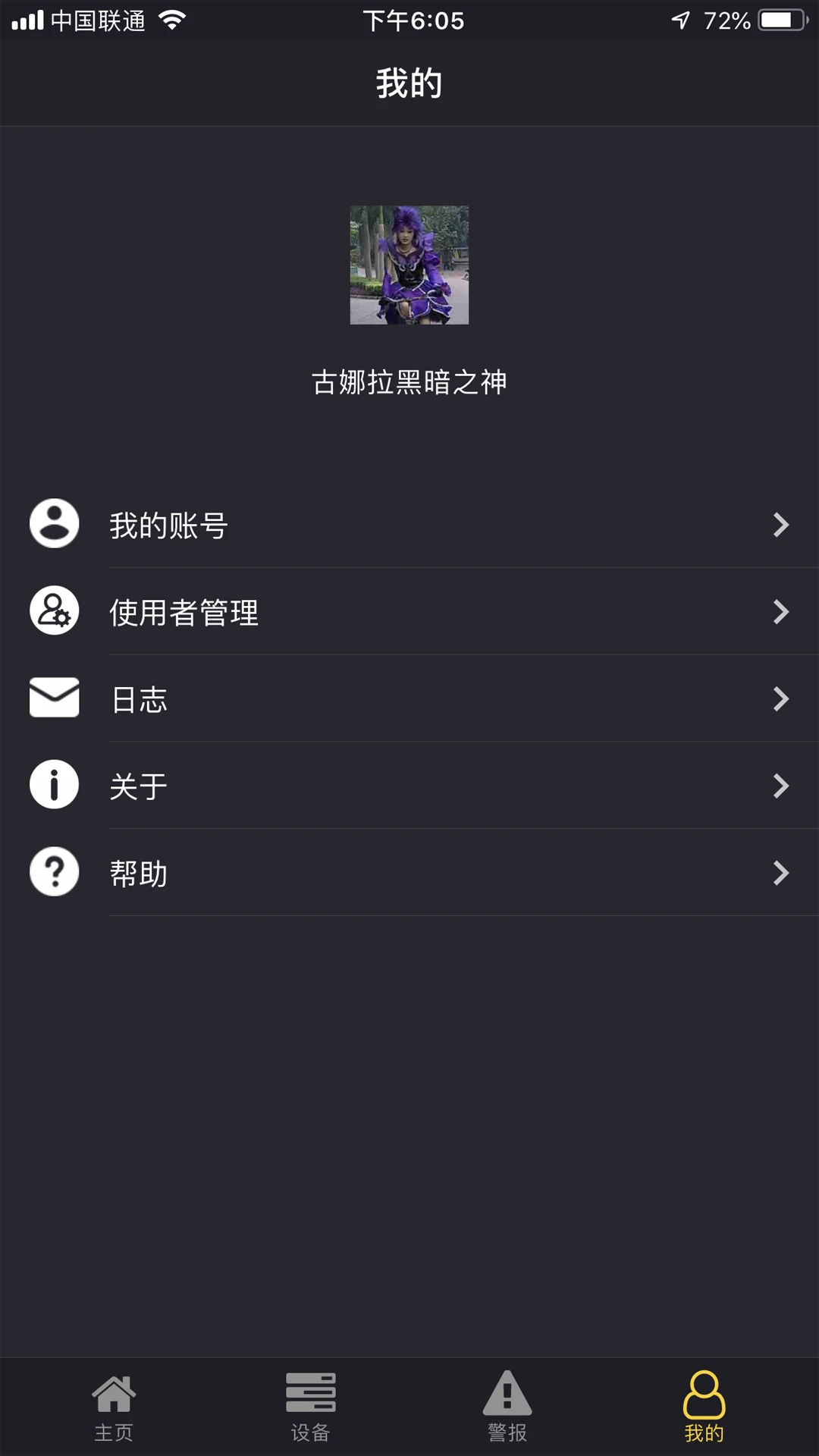Select the home icon in bottom bar
Image resolution: width=819 pixels, height=1456 pixels.
114,1399
